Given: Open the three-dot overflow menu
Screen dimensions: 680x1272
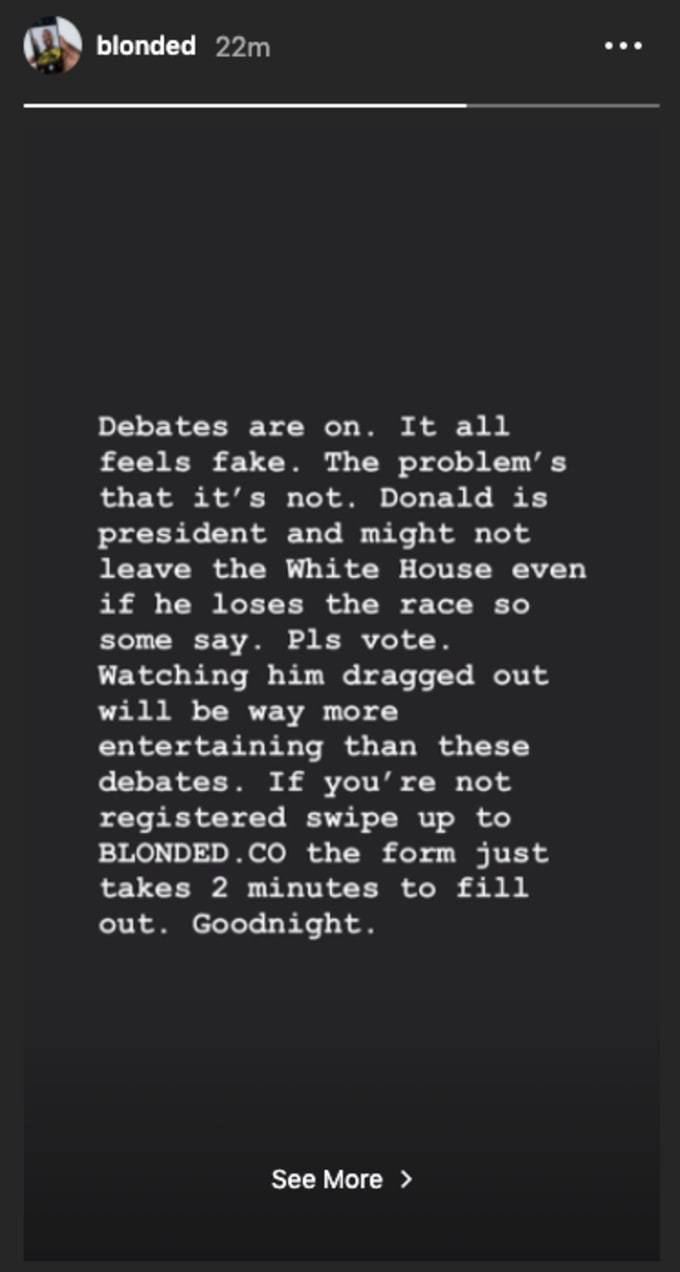Looking at the screenshot, I should (x=622, y=46).
